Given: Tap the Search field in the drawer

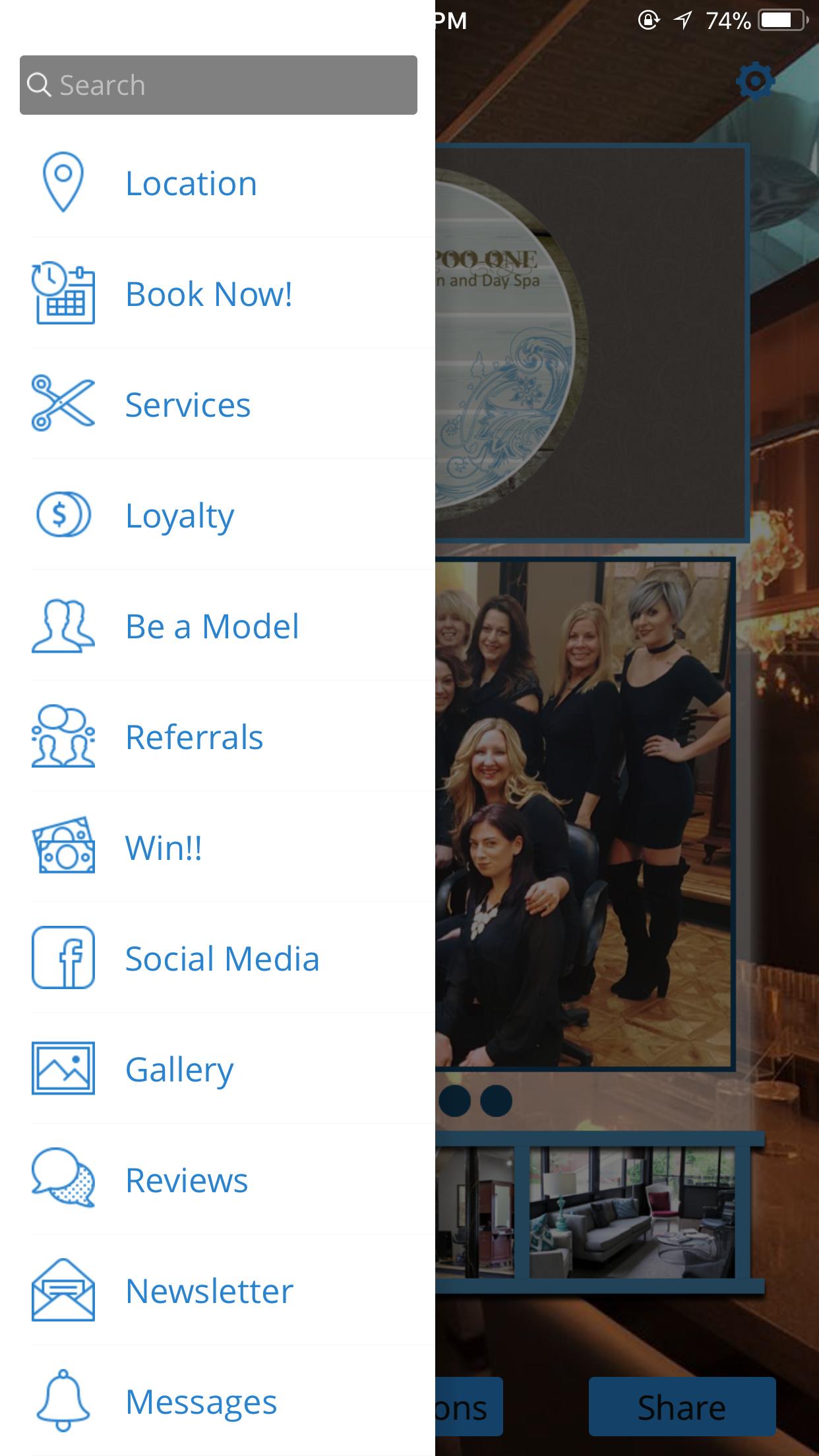Looking at the screenshot, I should click(x=218, y=85).
